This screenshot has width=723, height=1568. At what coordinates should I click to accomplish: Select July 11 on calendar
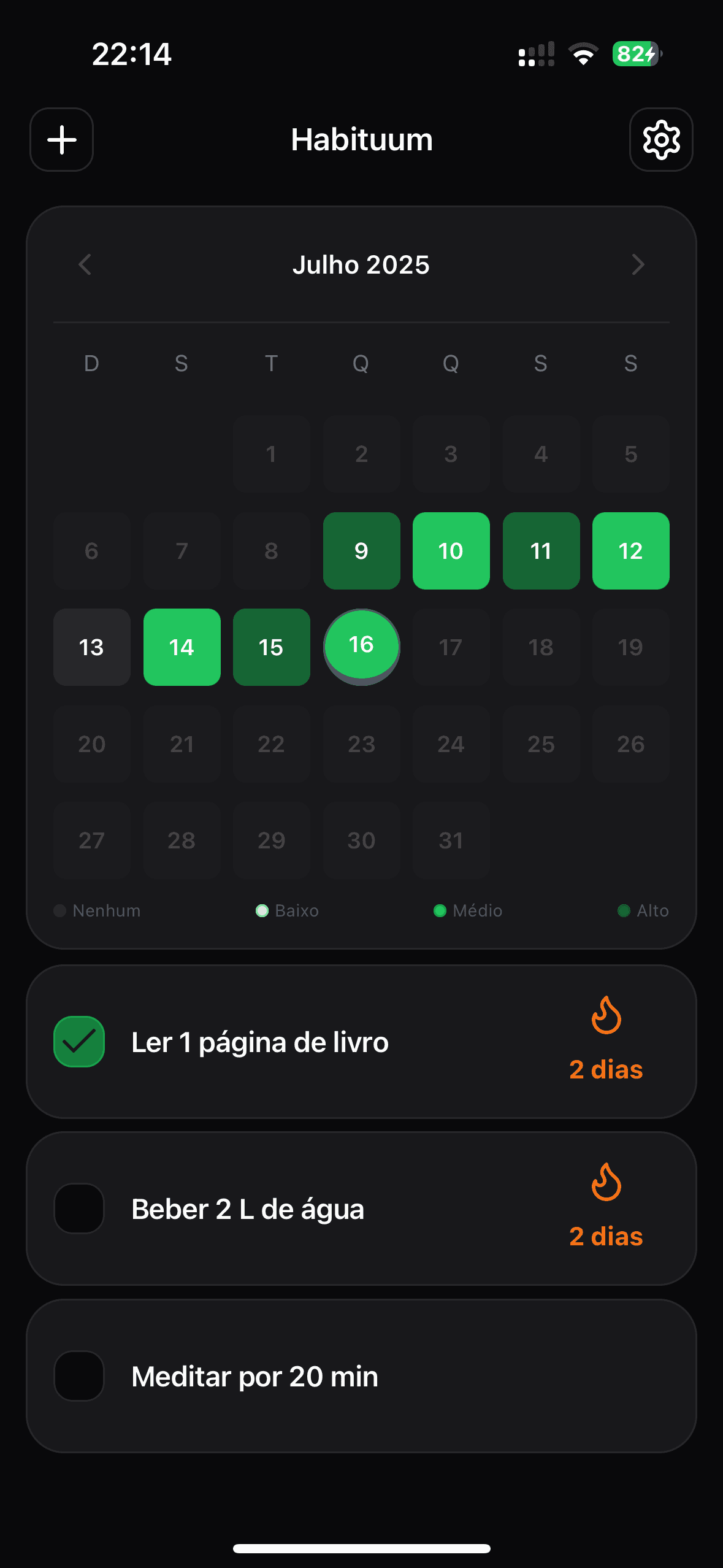541,551
